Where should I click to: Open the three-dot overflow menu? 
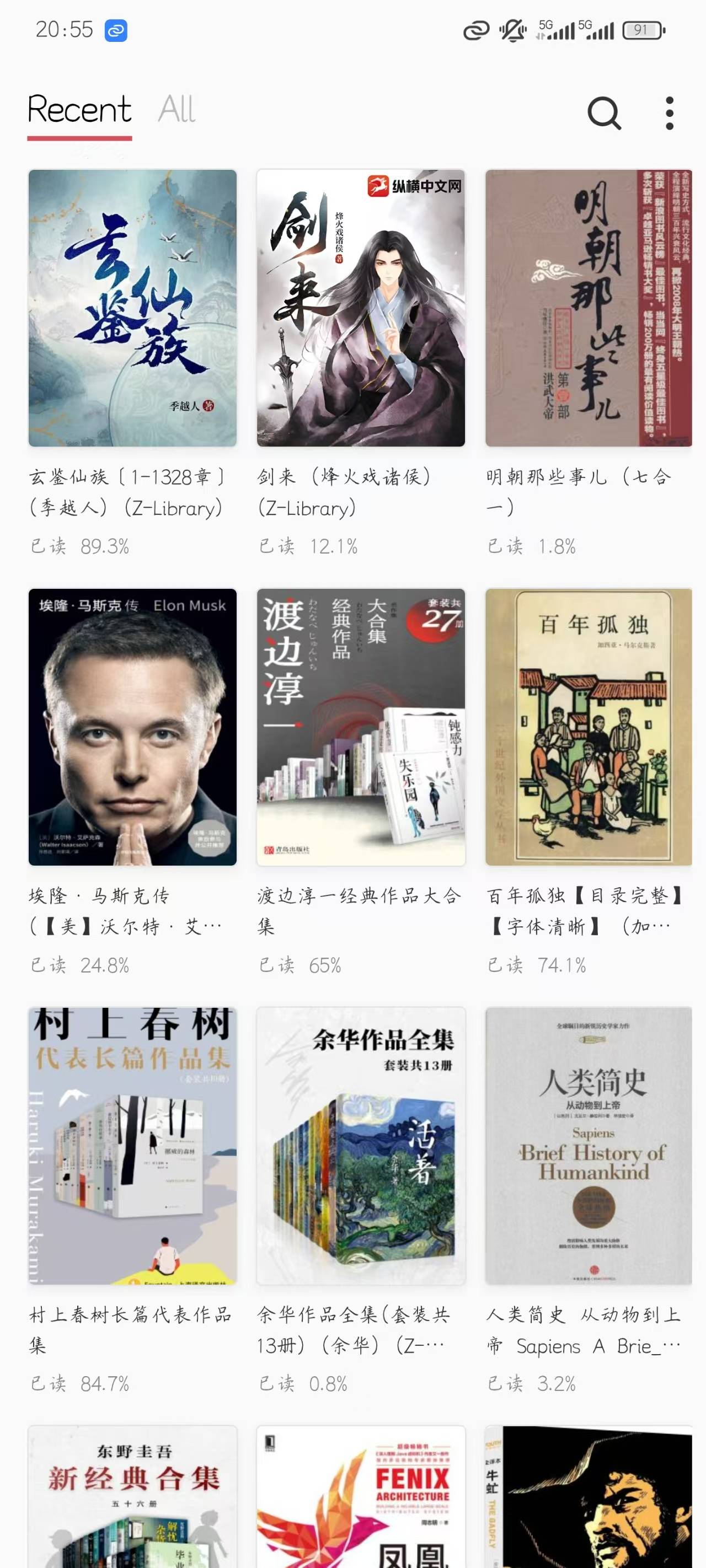(x=670, y=112)
